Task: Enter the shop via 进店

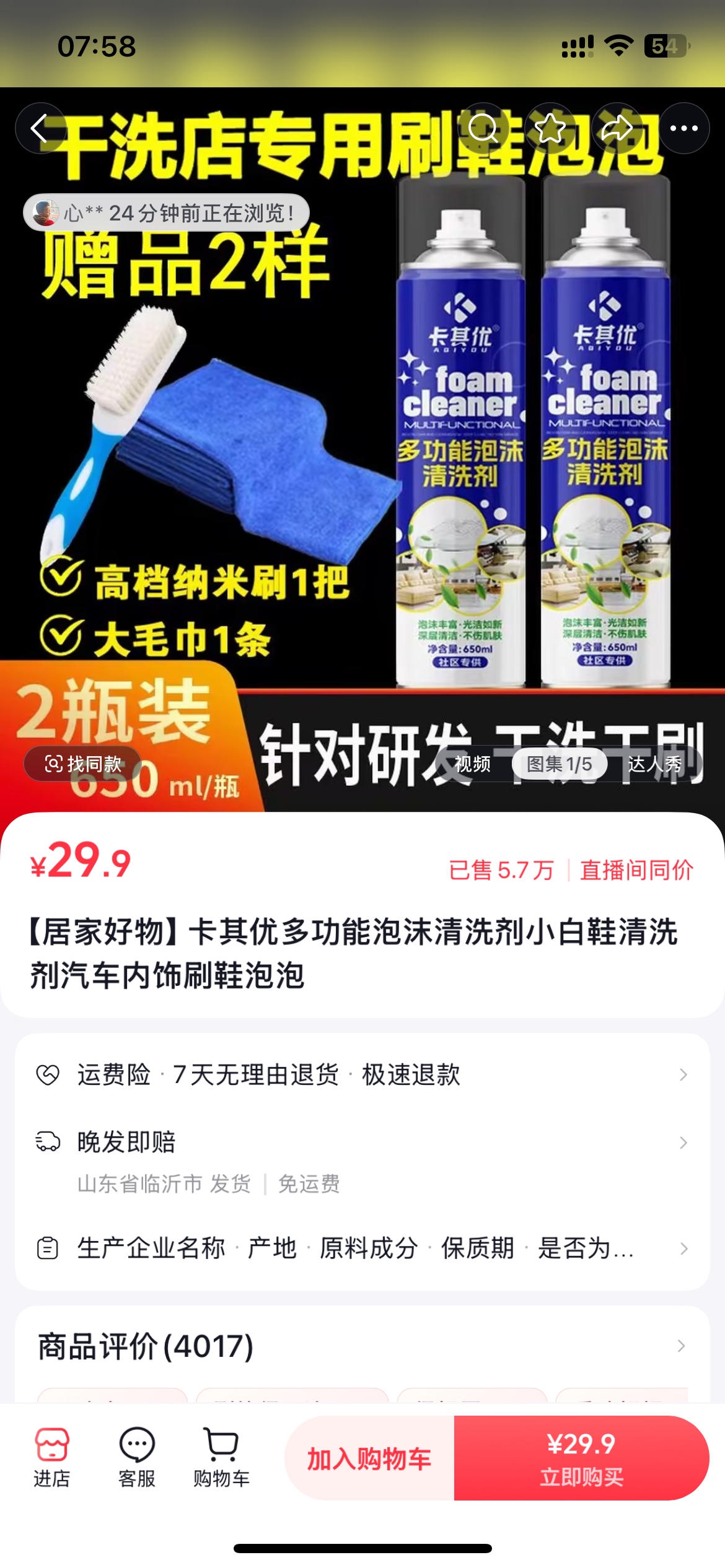Action: (x=52, y=1457)
